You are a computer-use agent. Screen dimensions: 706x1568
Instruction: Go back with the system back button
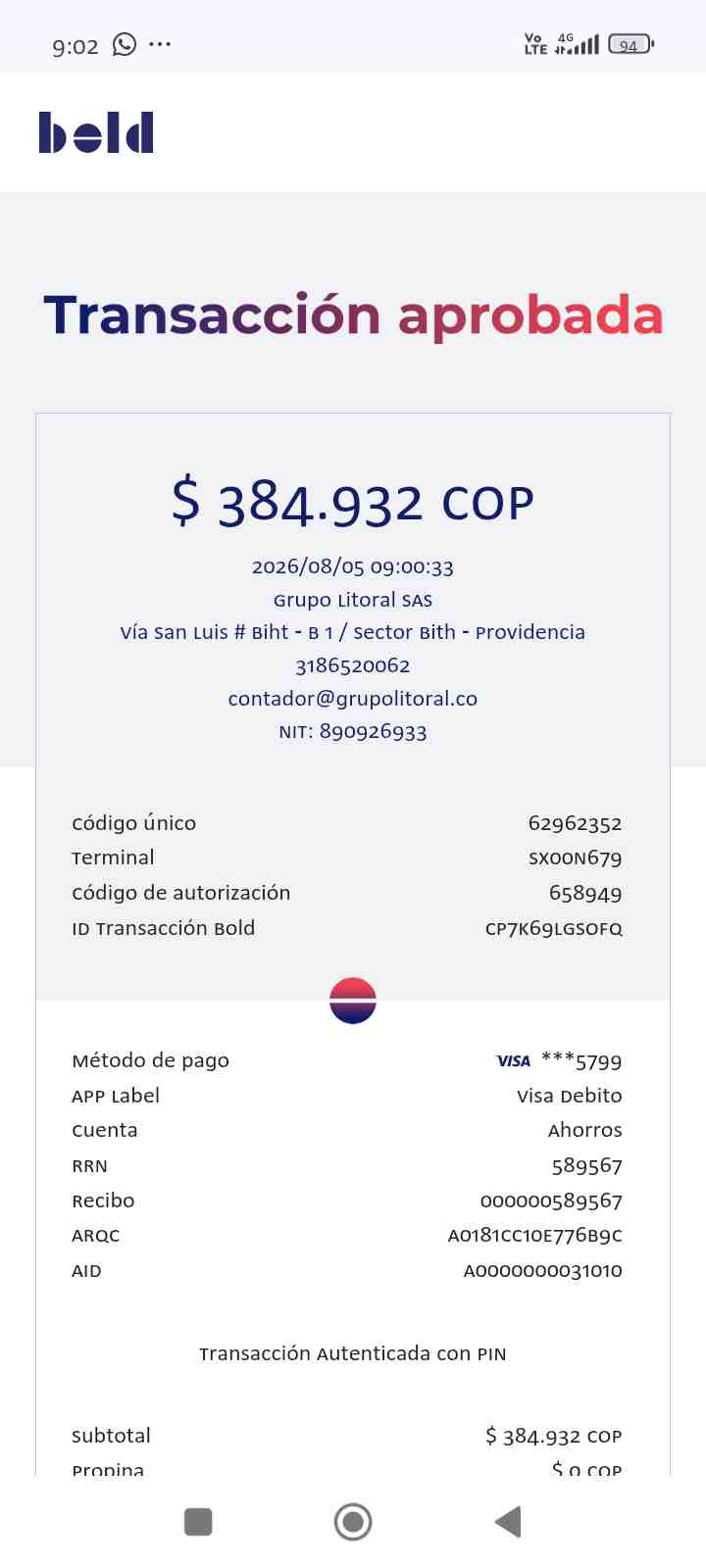point(508,1522)
